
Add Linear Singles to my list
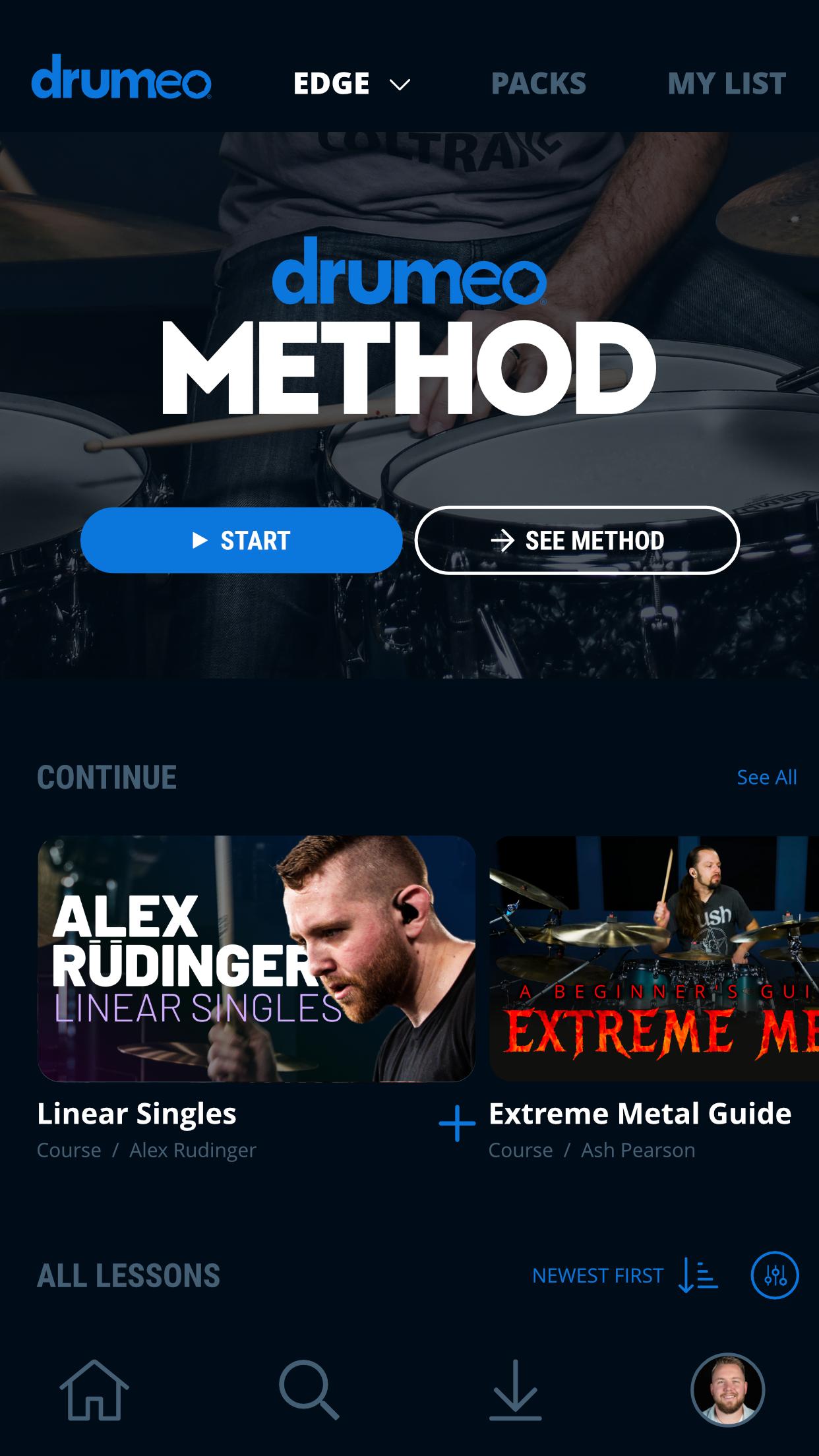click(457, 1123)
